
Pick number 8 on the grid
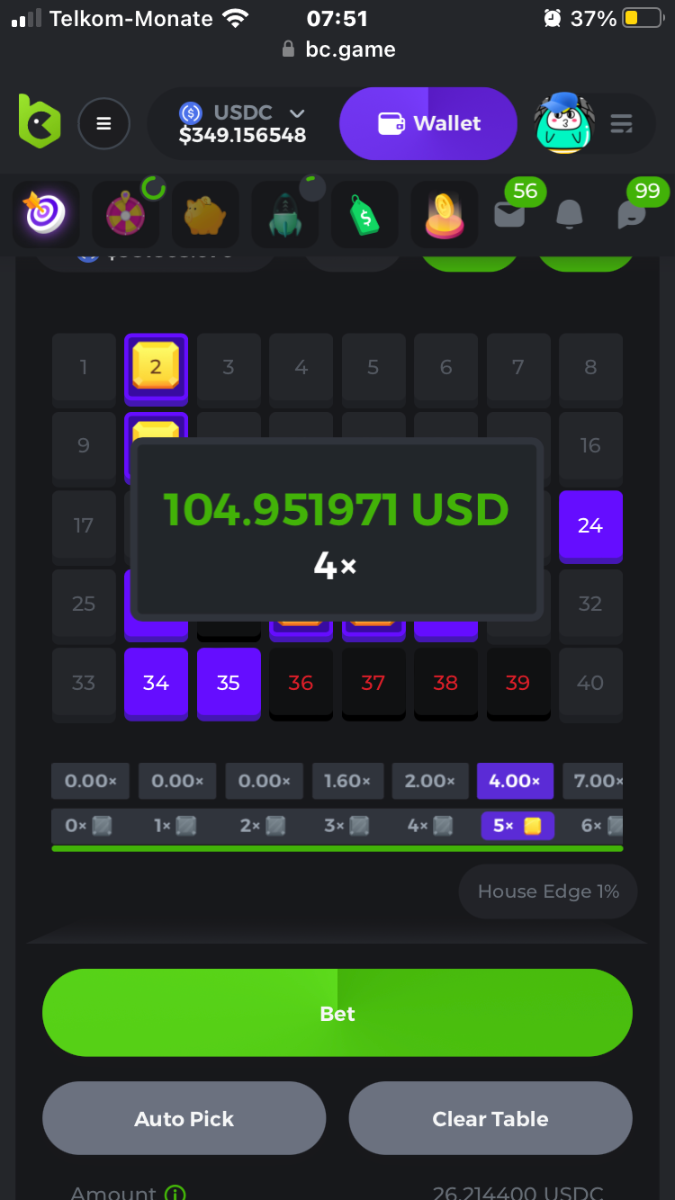coord(590,367)
